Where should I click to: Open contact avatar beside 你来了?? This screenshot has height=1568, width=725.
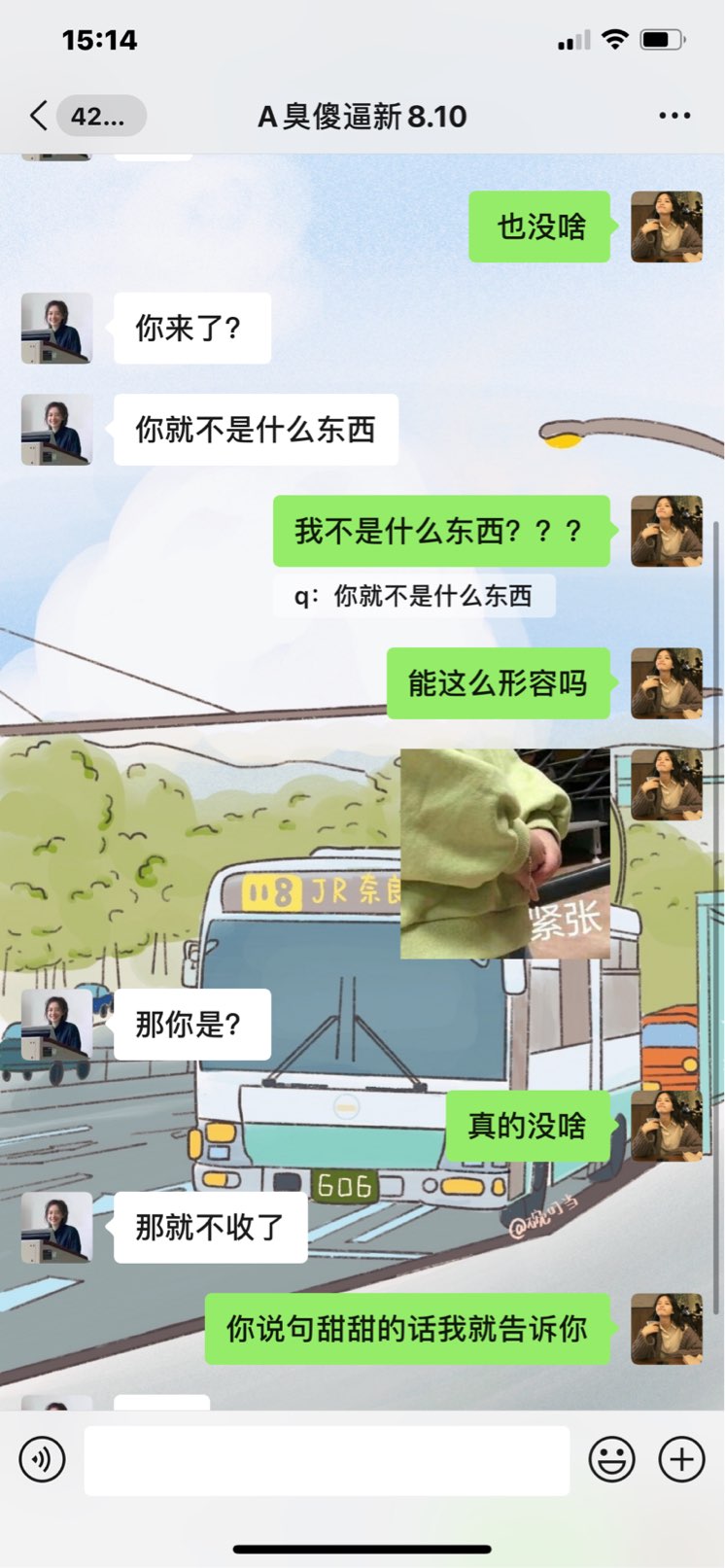[x=57, y=329]
